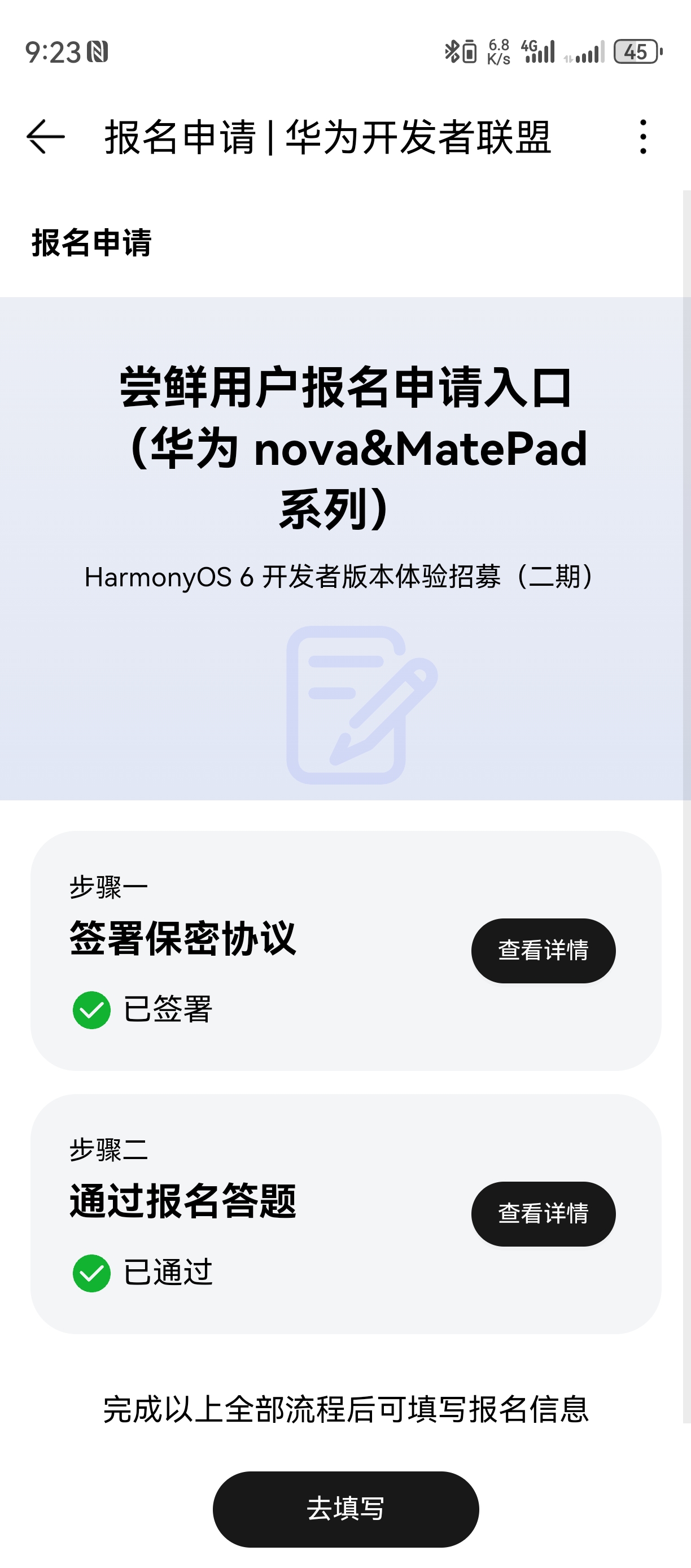View details for 签署保密协议 step
Viewport: 691px width, 1568px height.
(543, 950)
